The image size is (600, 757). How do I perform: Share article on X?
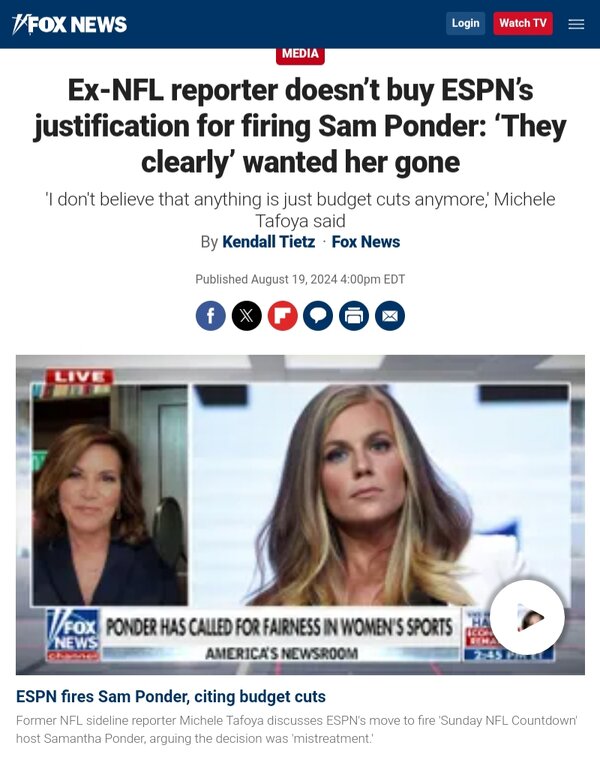click(247, 316)
